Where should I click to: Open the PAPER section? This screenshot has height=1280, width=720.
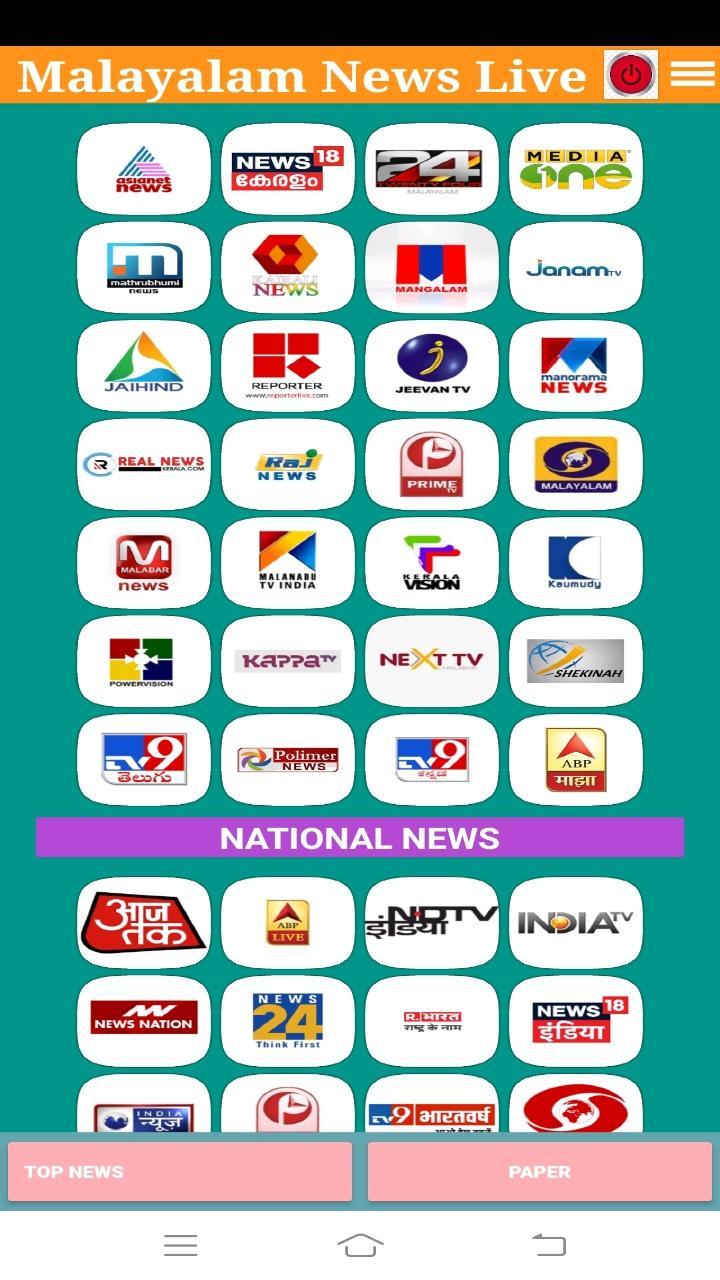[x=540, y=1171]
